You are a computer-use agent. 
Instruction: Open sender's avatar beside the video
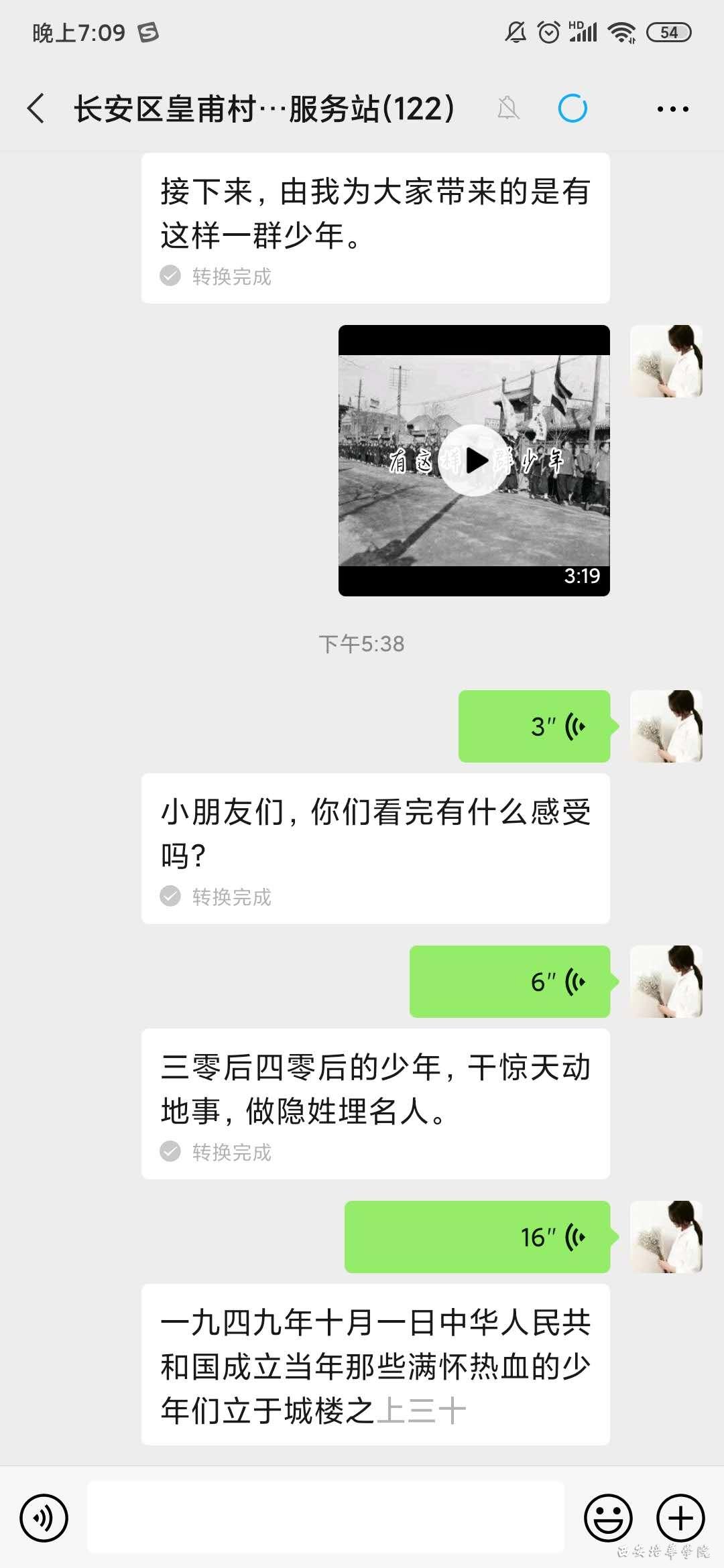click(x=666, y=361)
